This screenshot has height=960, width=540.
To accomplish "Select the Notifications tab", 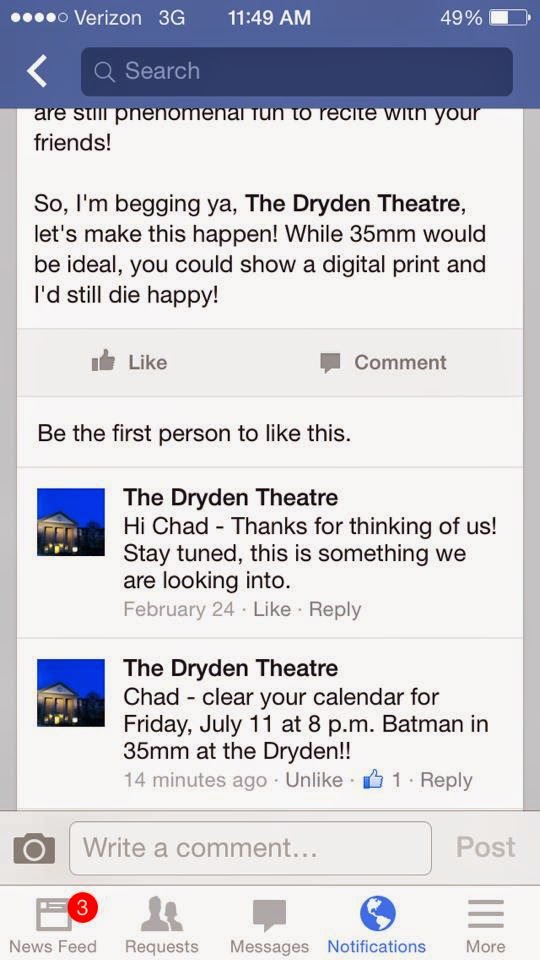I will pyautogui.click(x=377, y=924).
